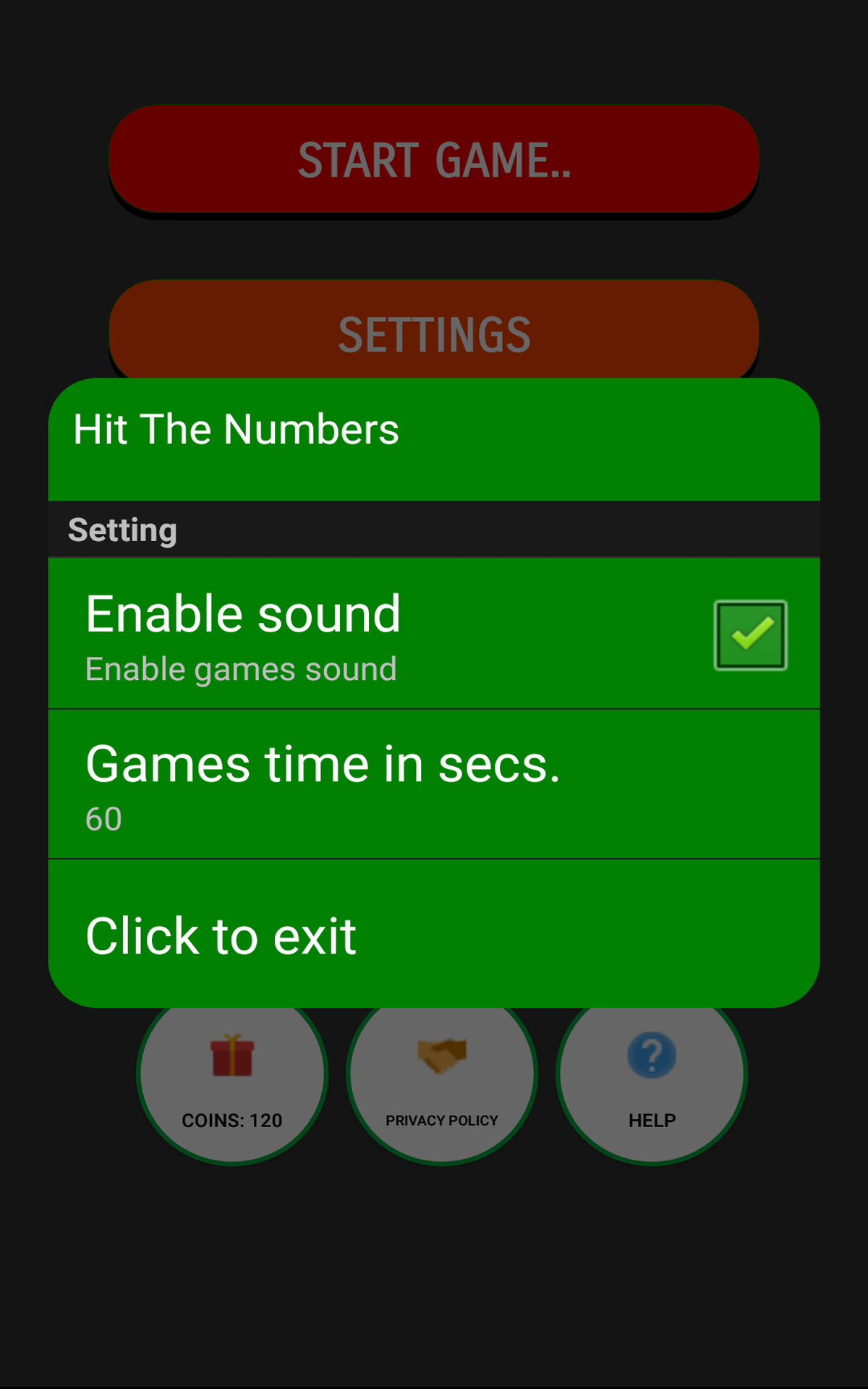Click the question mark inside the HELP circle
Image resolution: width=868 pixels, height=1389 pixels.
coord(650,1054)
